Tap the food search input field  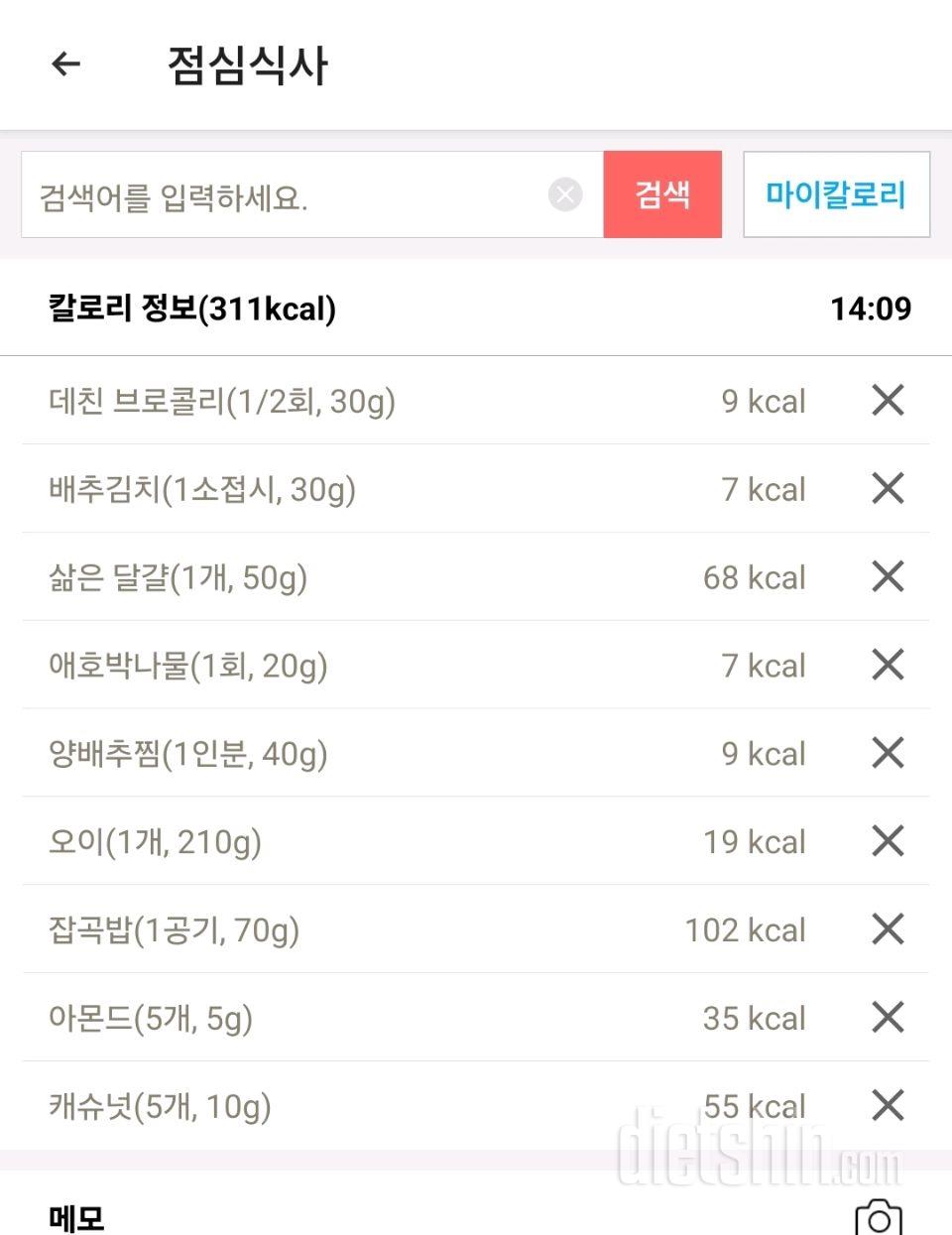point(288,195)
